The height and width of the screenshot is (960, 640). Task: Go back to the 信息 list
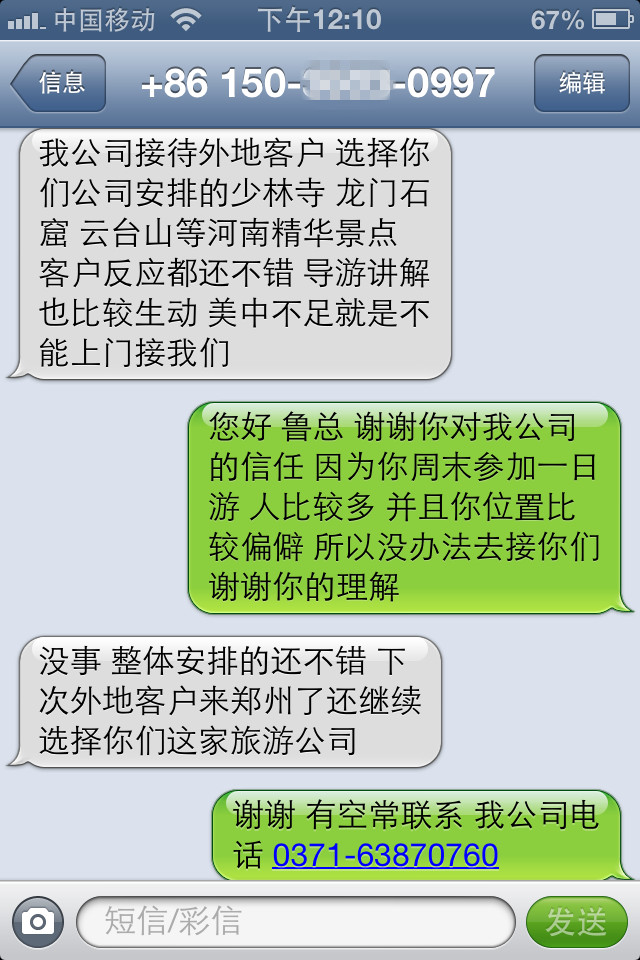coord(58,83)
